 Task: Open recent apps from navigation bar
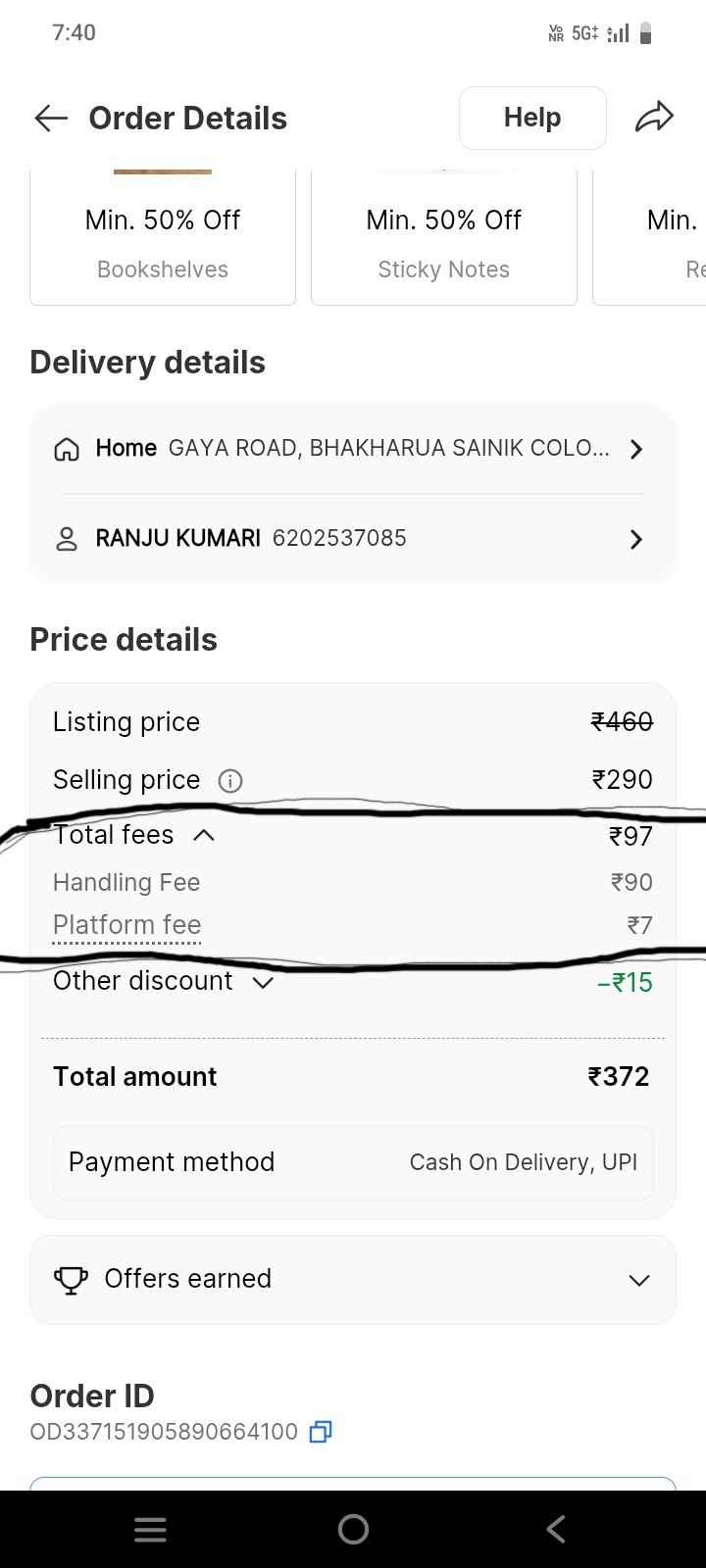tap(150, 1529)
